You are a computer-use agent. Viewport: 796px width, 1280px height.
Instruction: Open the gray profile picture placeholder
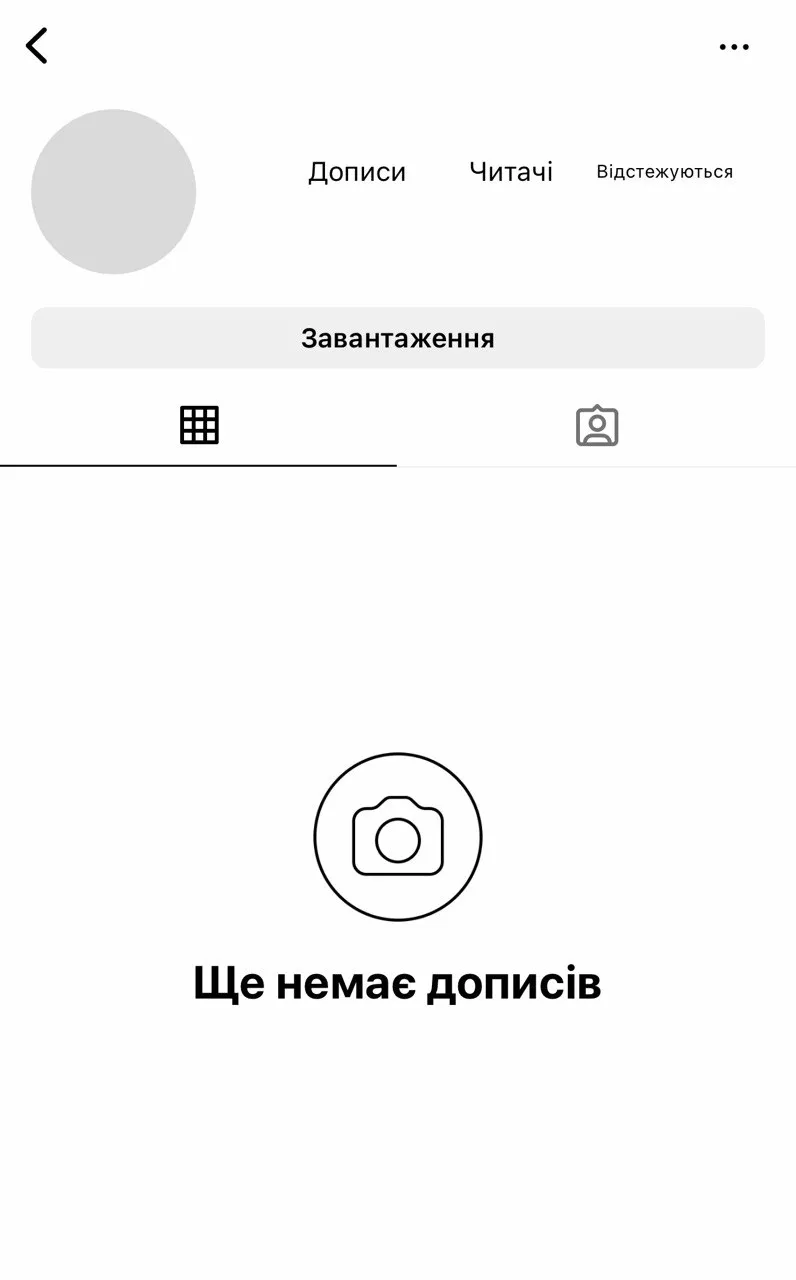(114, 192)
